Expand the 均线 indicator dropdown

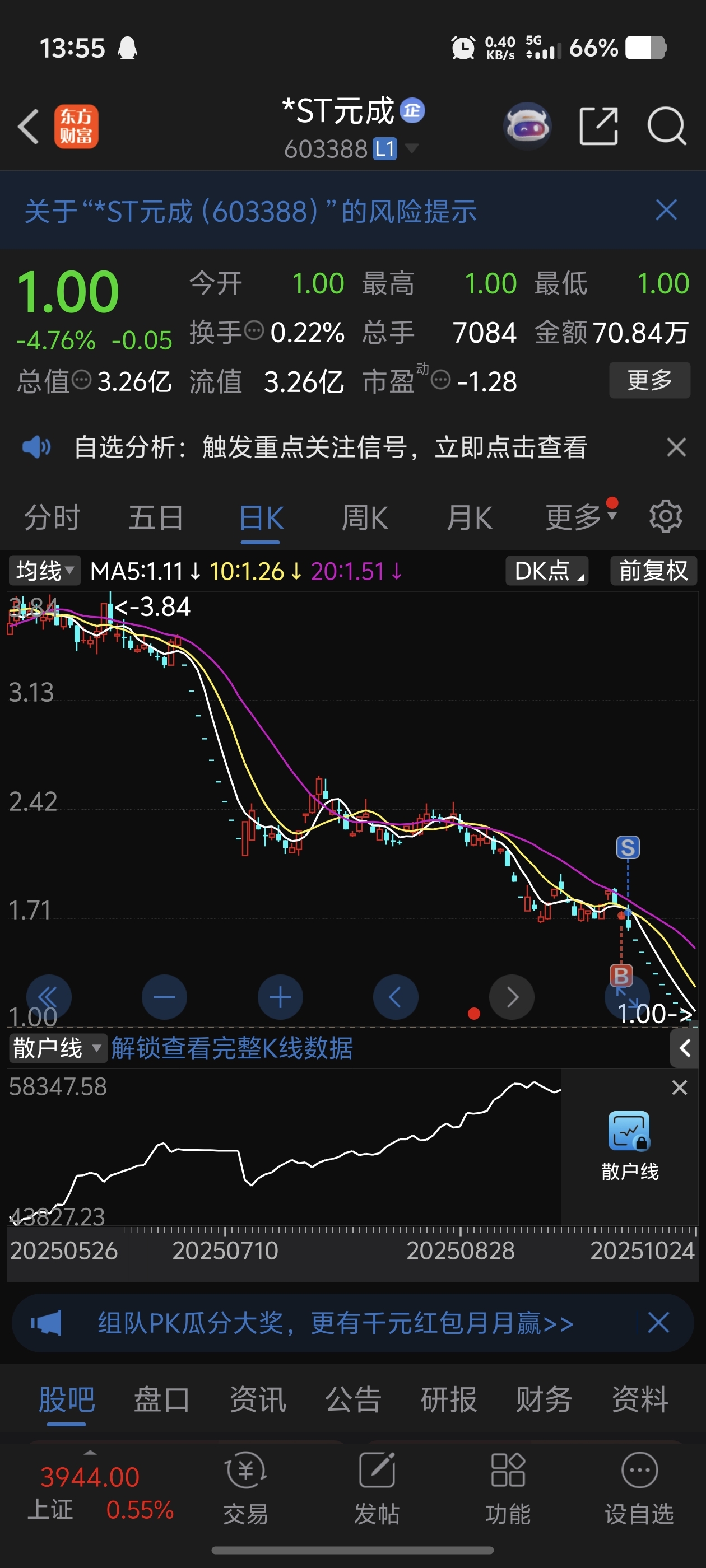tap(44, 571)
